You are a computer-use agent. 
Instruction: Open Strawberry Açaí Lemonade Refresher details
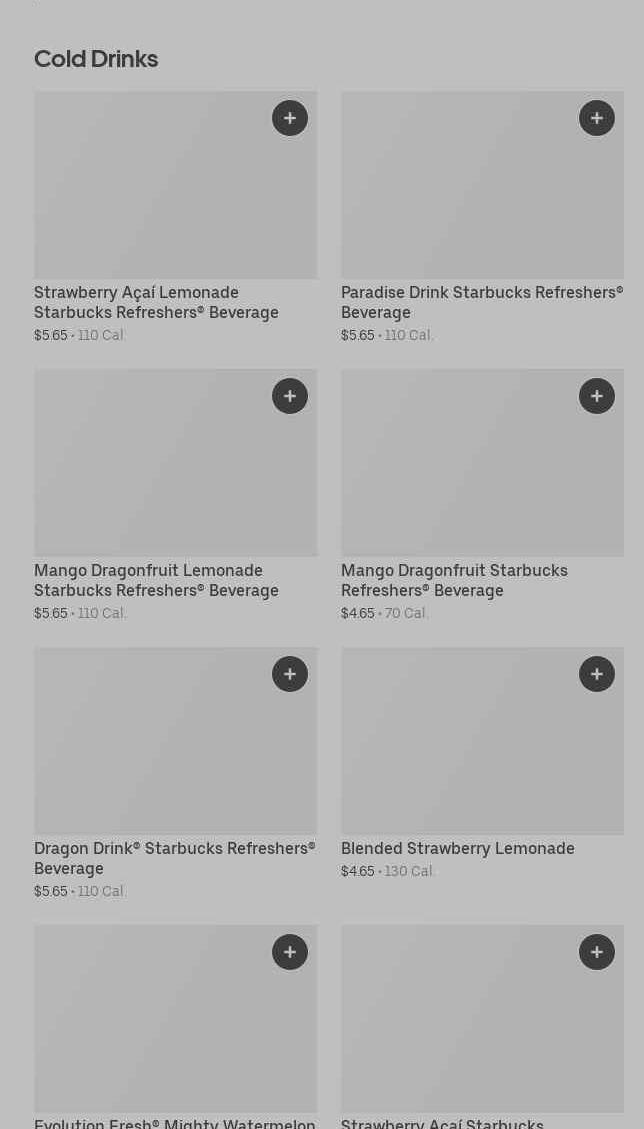[x=156, y=302]
